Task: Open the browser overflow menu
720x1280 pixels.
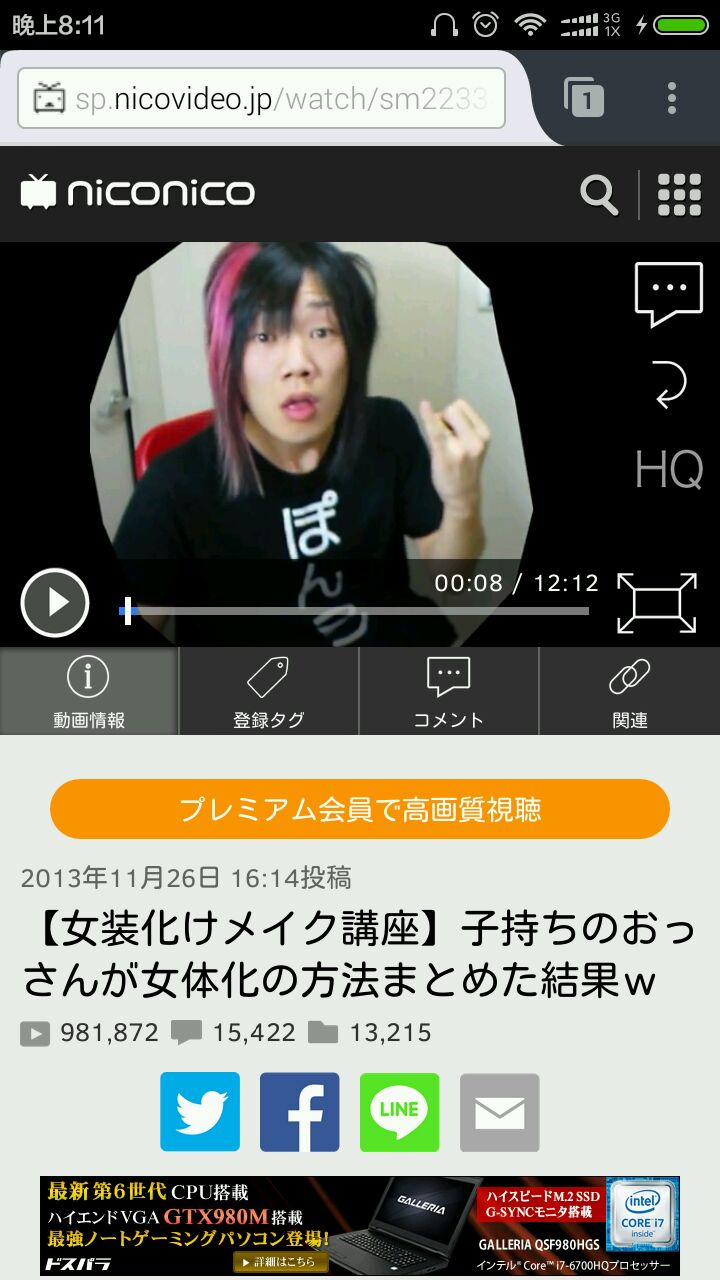Action: coord(671,98)
